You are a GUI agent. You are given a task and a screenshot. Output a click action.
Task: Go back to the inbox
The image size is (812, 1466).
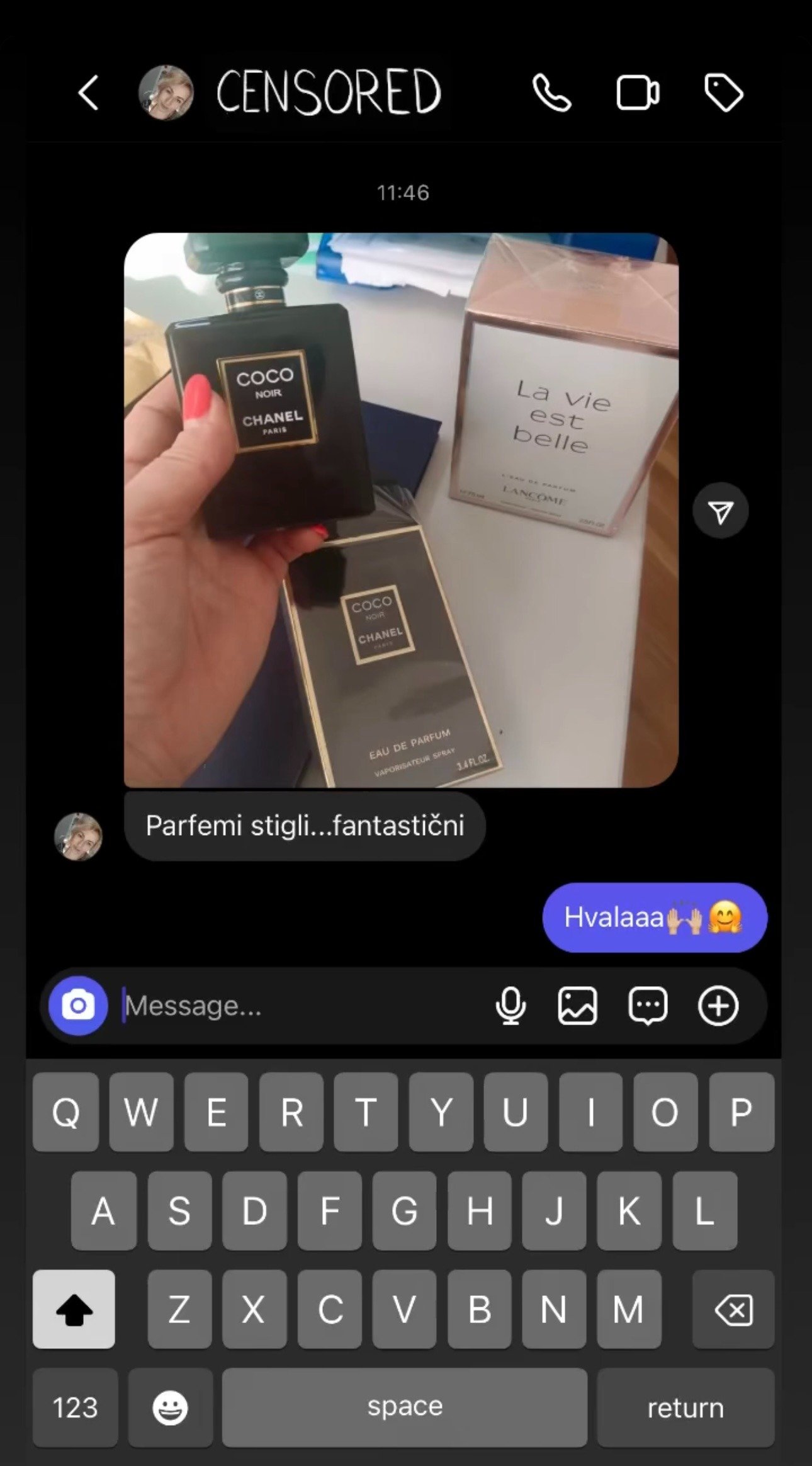89,93
